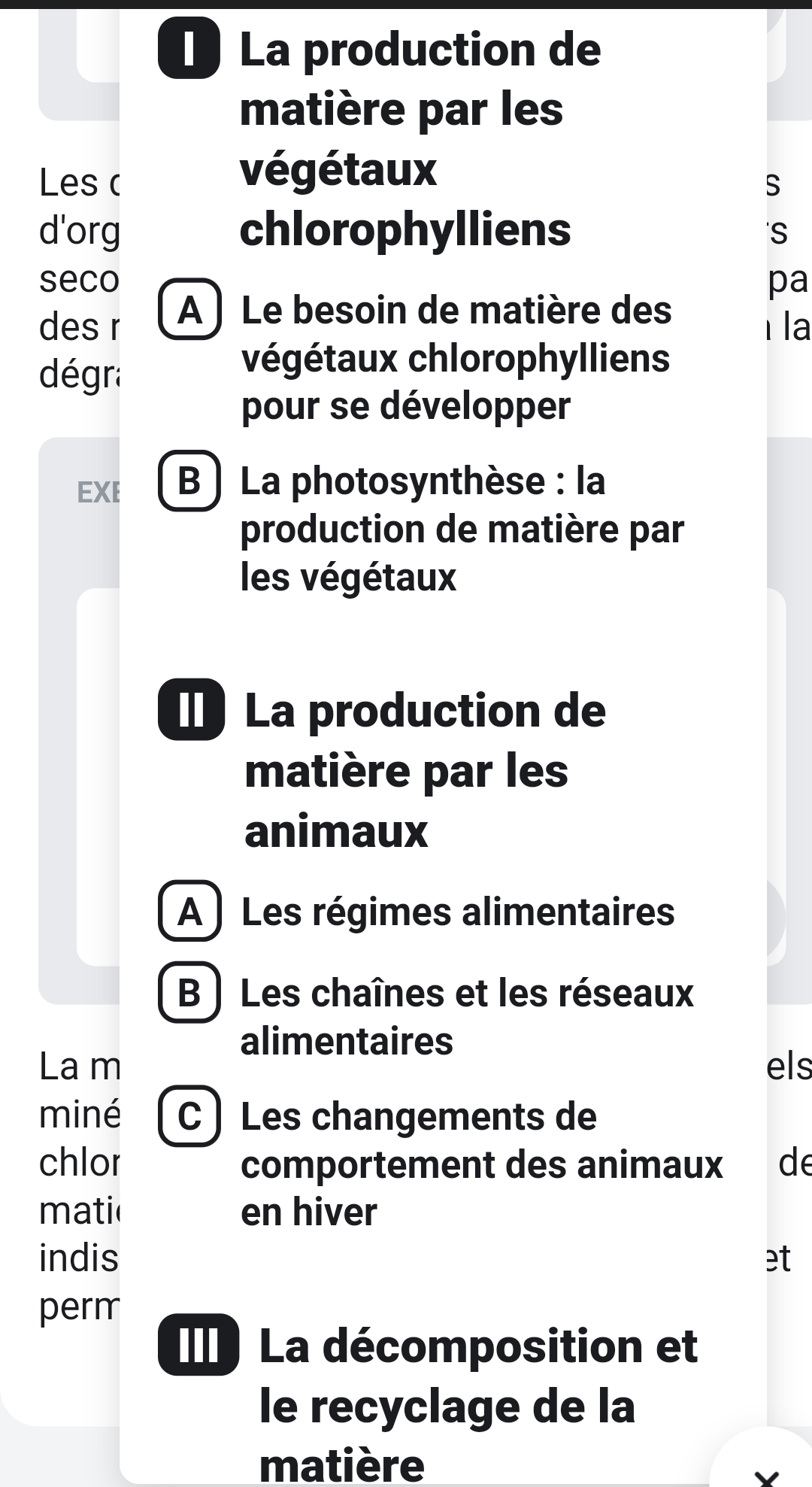Close the table of contents
Image resolution: width=812 pixels, height=1487 pixels.
[x=765, y=1476]
